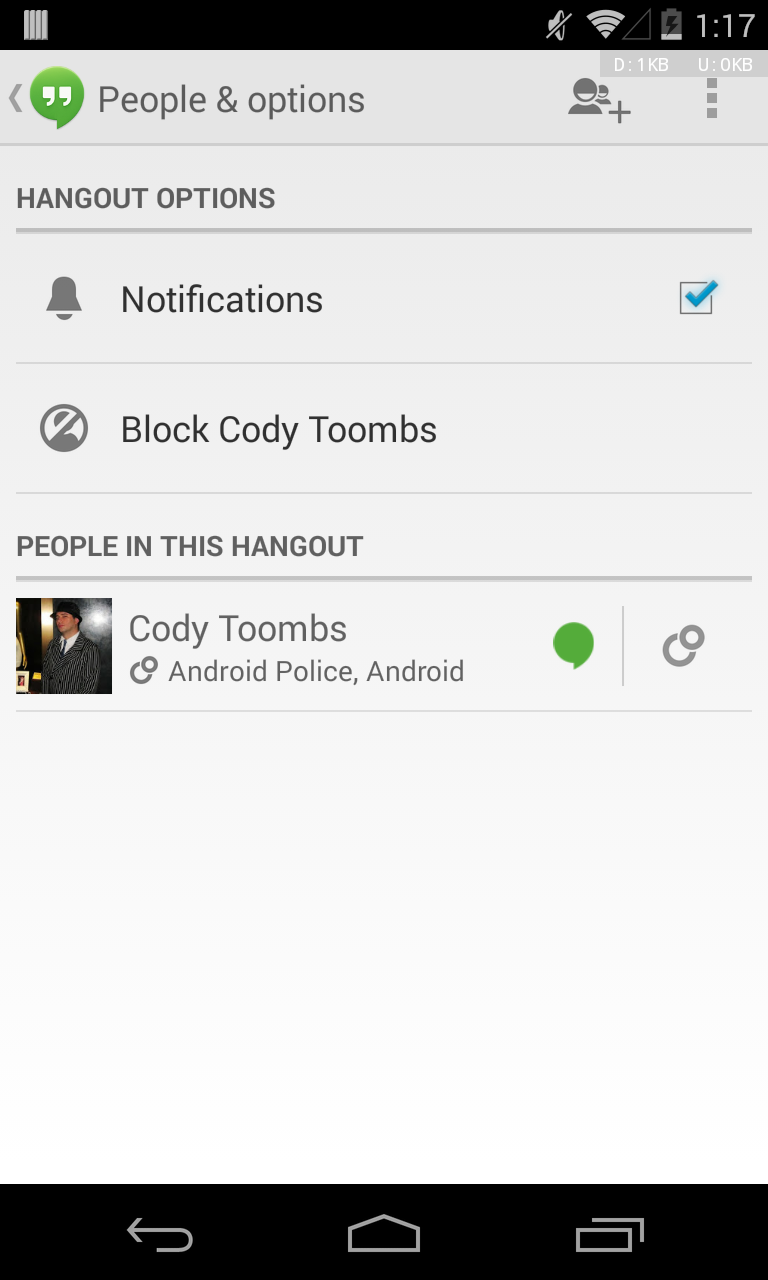Screen dimensions: 768x1280
Task: Collapse this screen via the header back arrow
Action: pyautogui.click(x=13, y=97)
